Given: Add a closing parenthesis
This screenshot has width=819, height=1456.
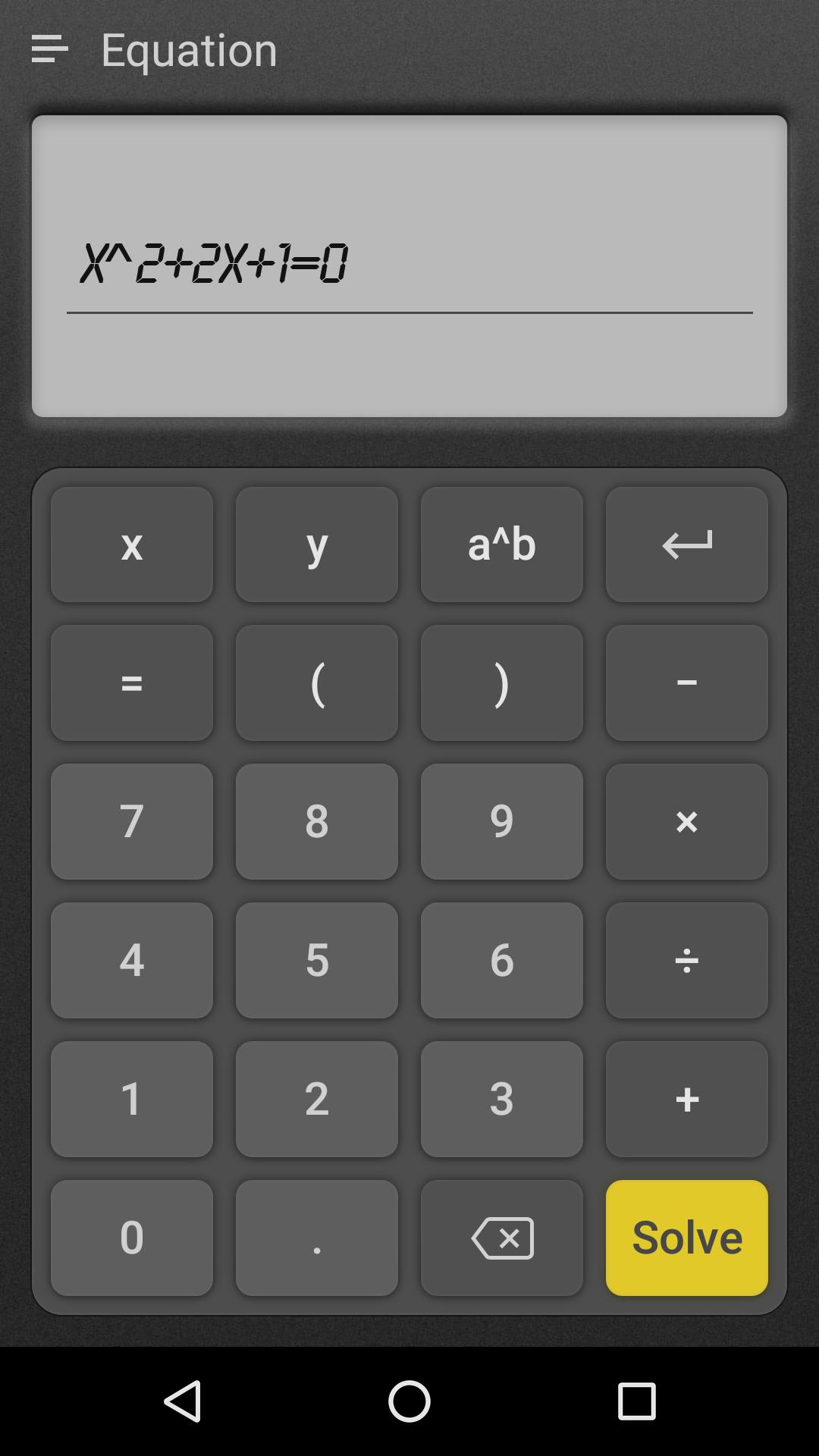Looking at the screenshot, I should (501, 682).
